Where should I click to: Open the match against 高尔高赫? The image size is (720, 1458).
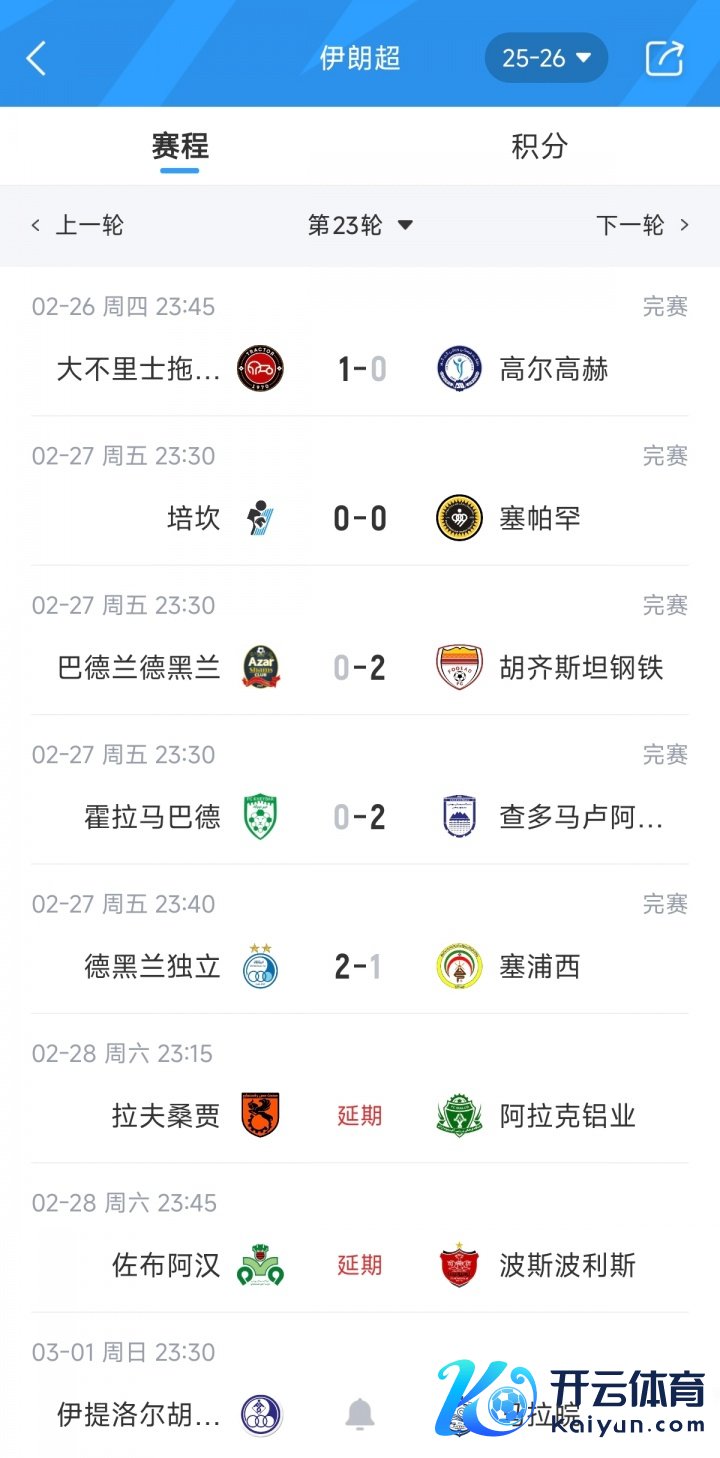[x=360, y=369]
